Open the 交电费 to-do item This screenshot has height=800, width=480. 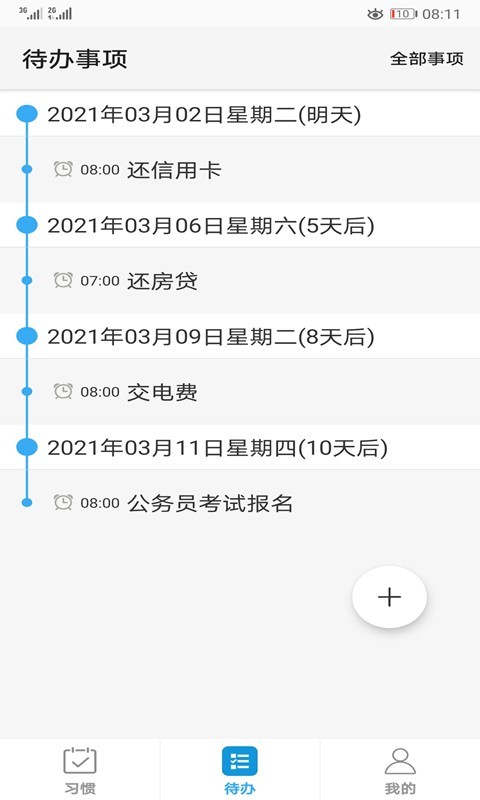(x=240, y=392)
